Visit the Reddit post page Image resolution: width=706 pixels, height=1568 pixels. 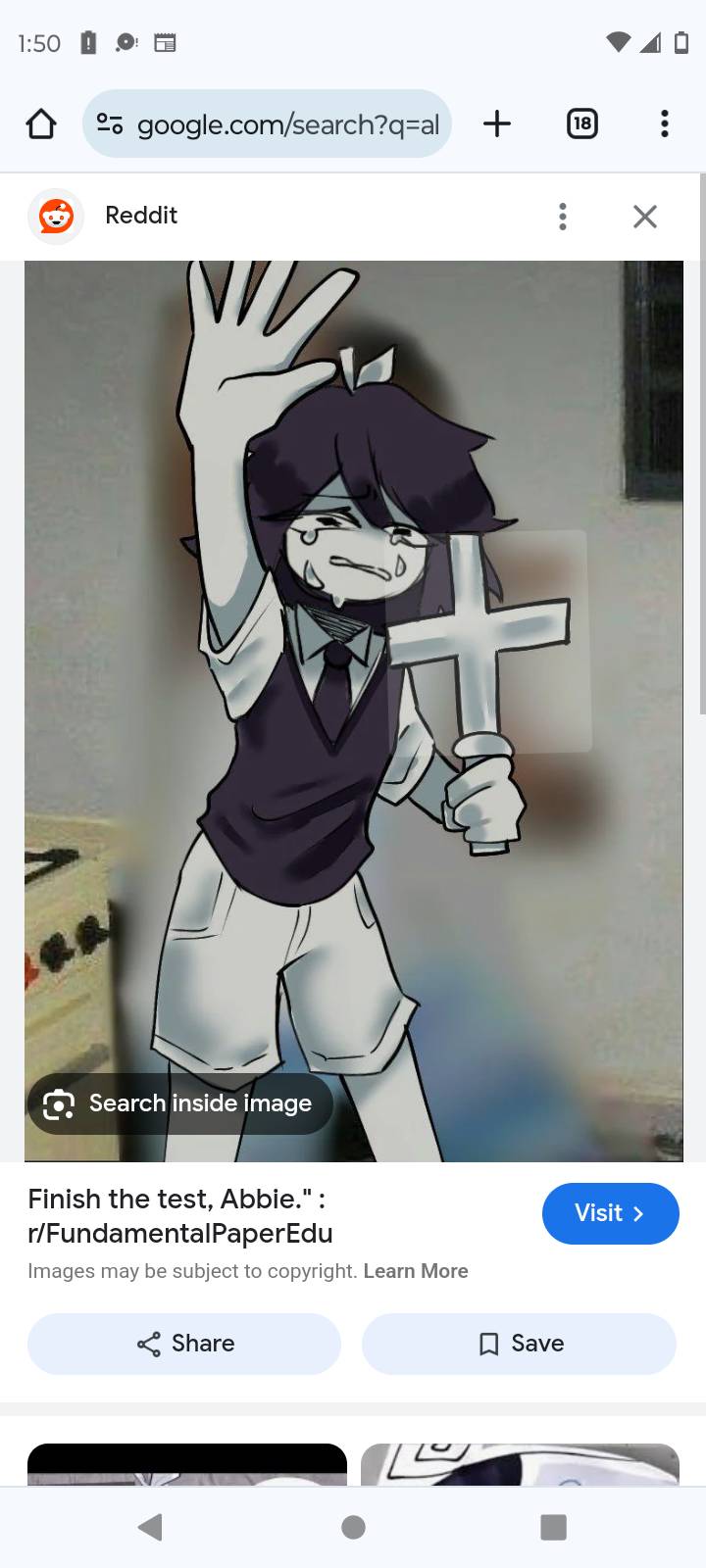click(x=610, y=1213)
